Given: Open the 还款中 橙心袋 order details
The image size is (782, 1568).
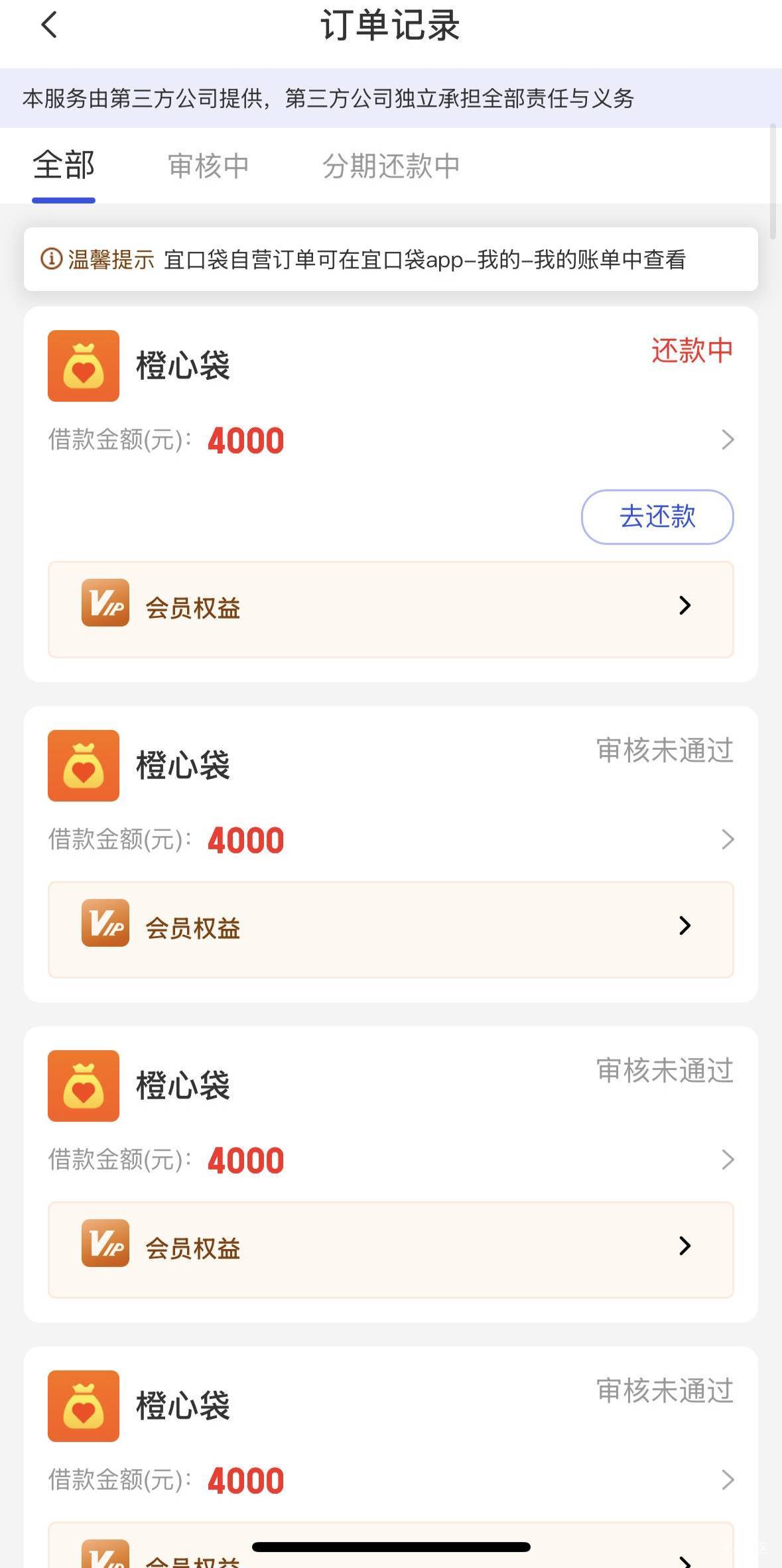Looking at the screenshot, I should coord(727,440).
